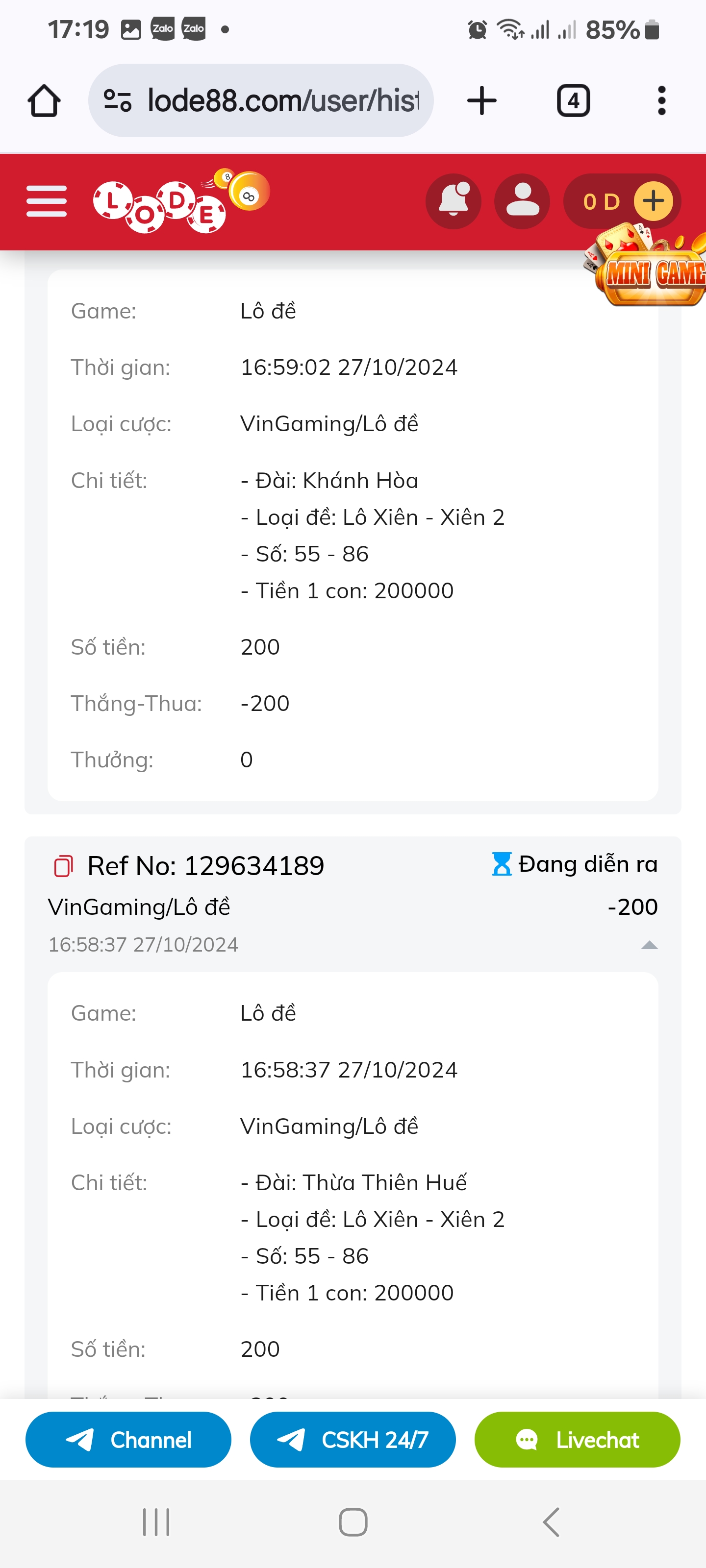Screen dimensions: 706x1568
Task: Open the Telegram Channel button
Action: tap(128, 1440)
